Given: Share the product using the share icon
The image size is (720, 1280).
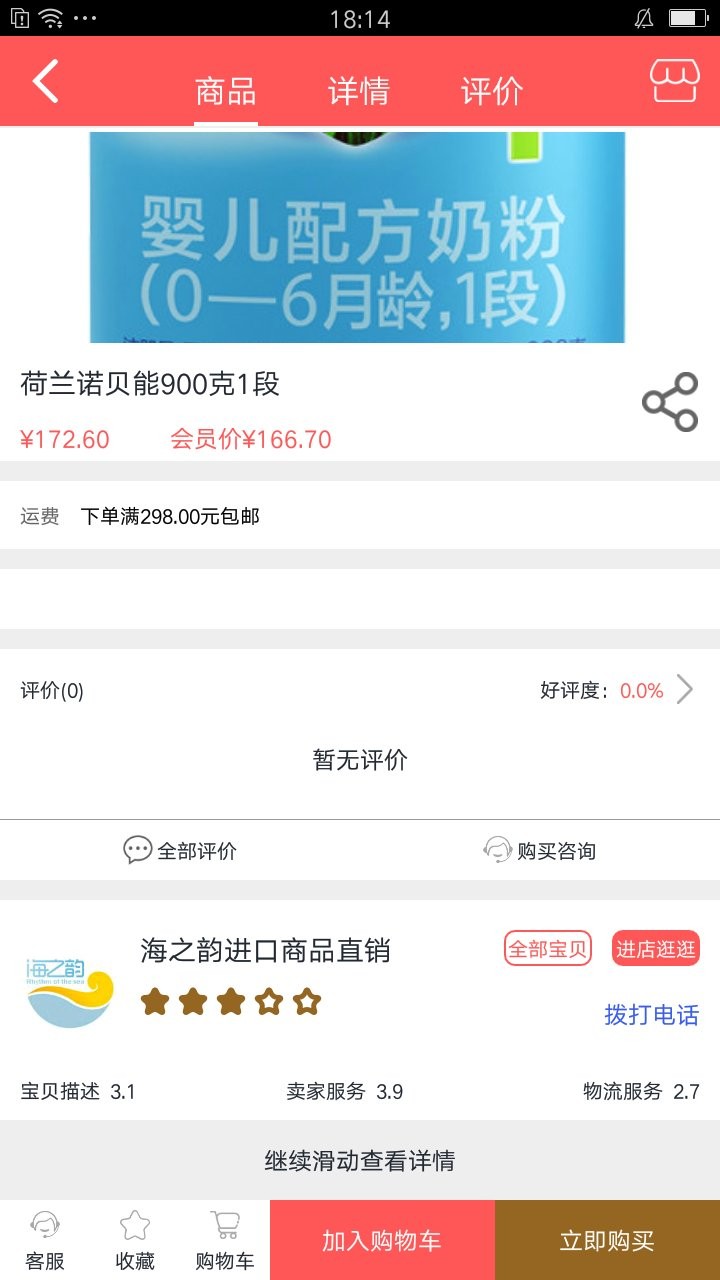Looking at the screenshot, I should 671,400.
